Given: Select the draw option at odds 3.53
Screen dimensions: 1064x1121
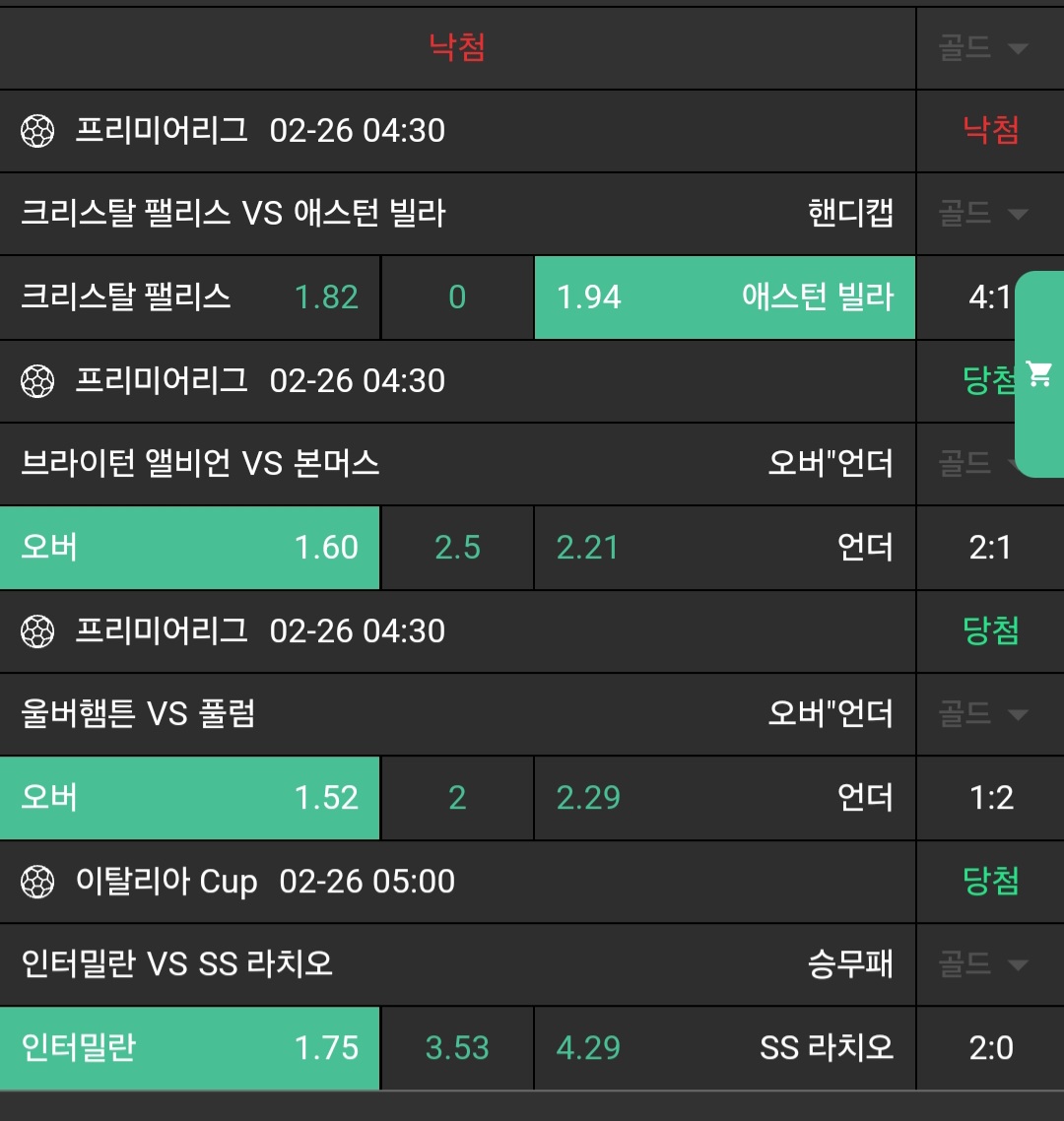Looking at the screenshot, I should pyautogui.click(x=457, y=1048).
